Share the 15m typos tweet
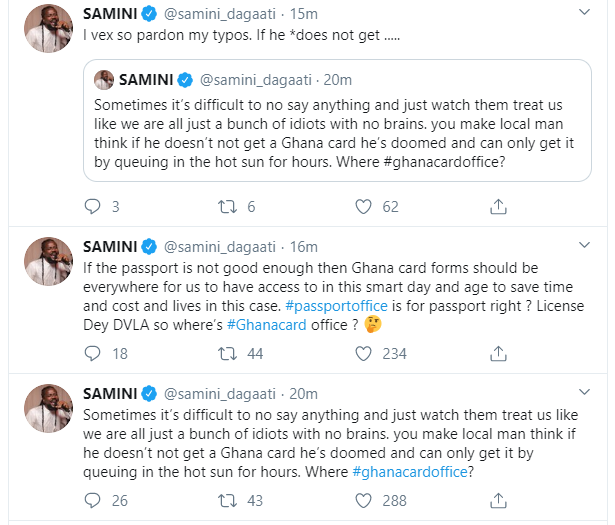Viewport: 615px width, 525px height. click(498, 207)
